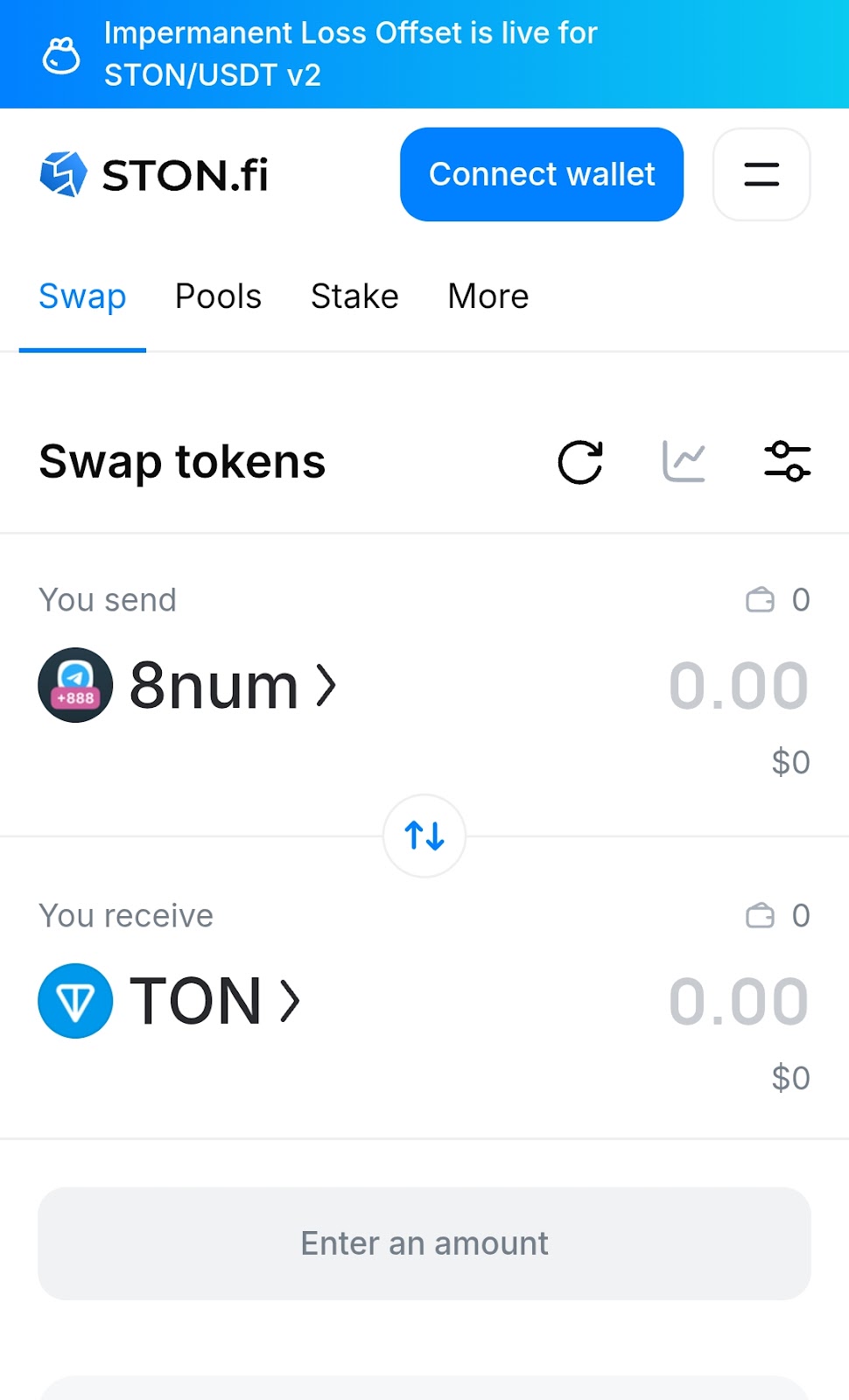Tap Connect wallet button
The width and height of the screenshot is (849, 1400).
tap(541, 175)
